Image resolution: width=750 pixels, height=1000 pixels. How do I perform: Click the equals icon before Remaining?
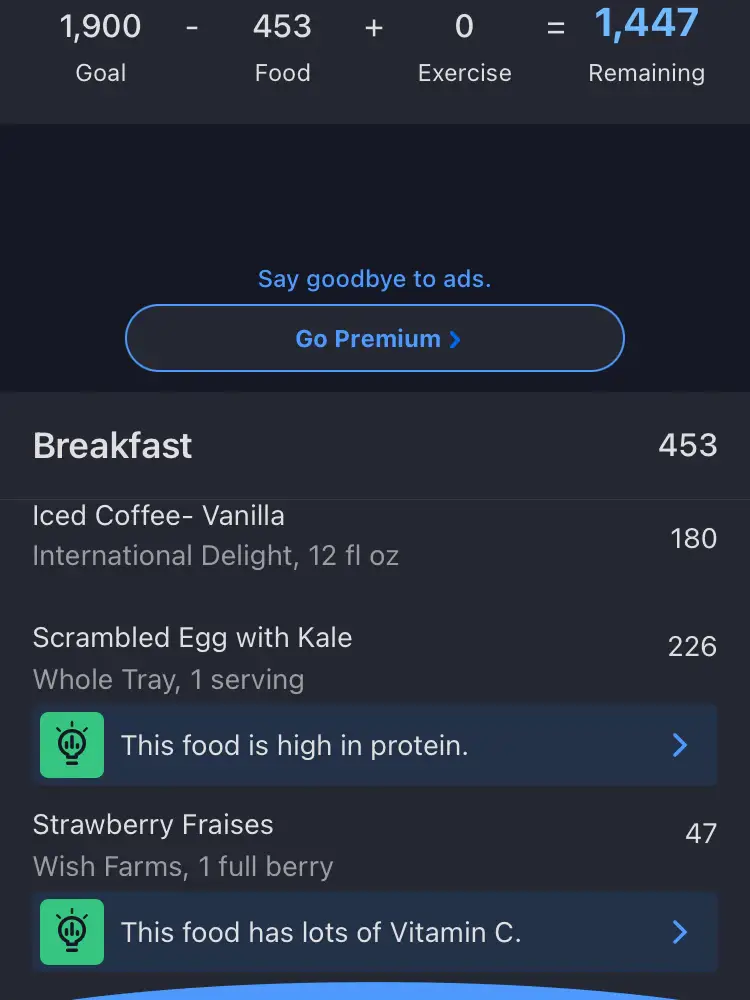[555, 29]
